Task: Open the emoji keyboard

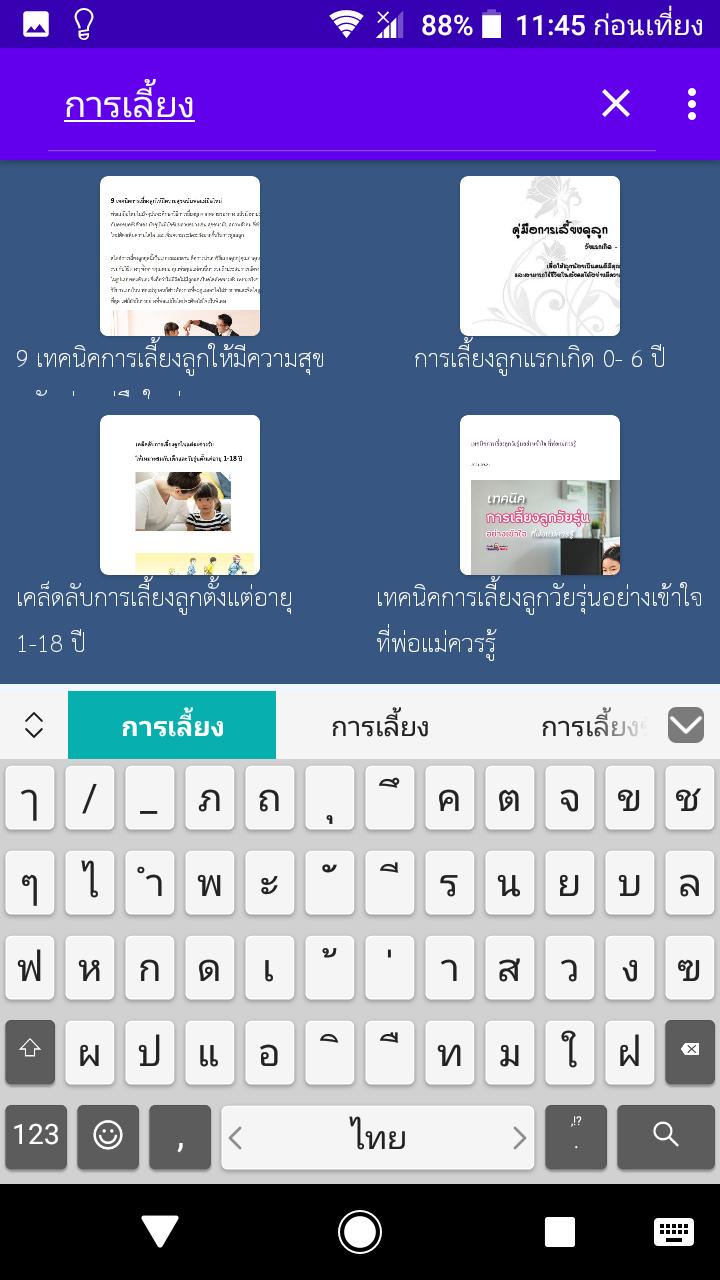Action: pyautogui.click(x=108, y=1137)
